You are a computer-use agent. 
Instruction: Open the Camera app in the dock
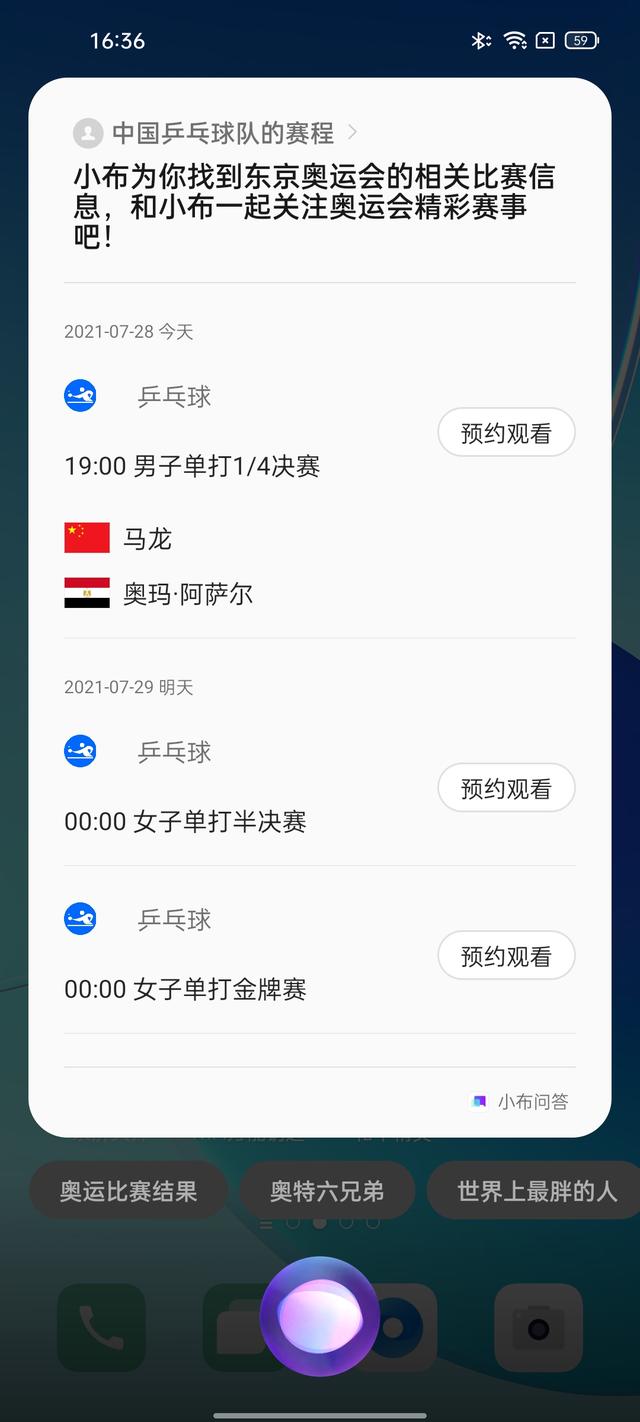pos(538,1327)
